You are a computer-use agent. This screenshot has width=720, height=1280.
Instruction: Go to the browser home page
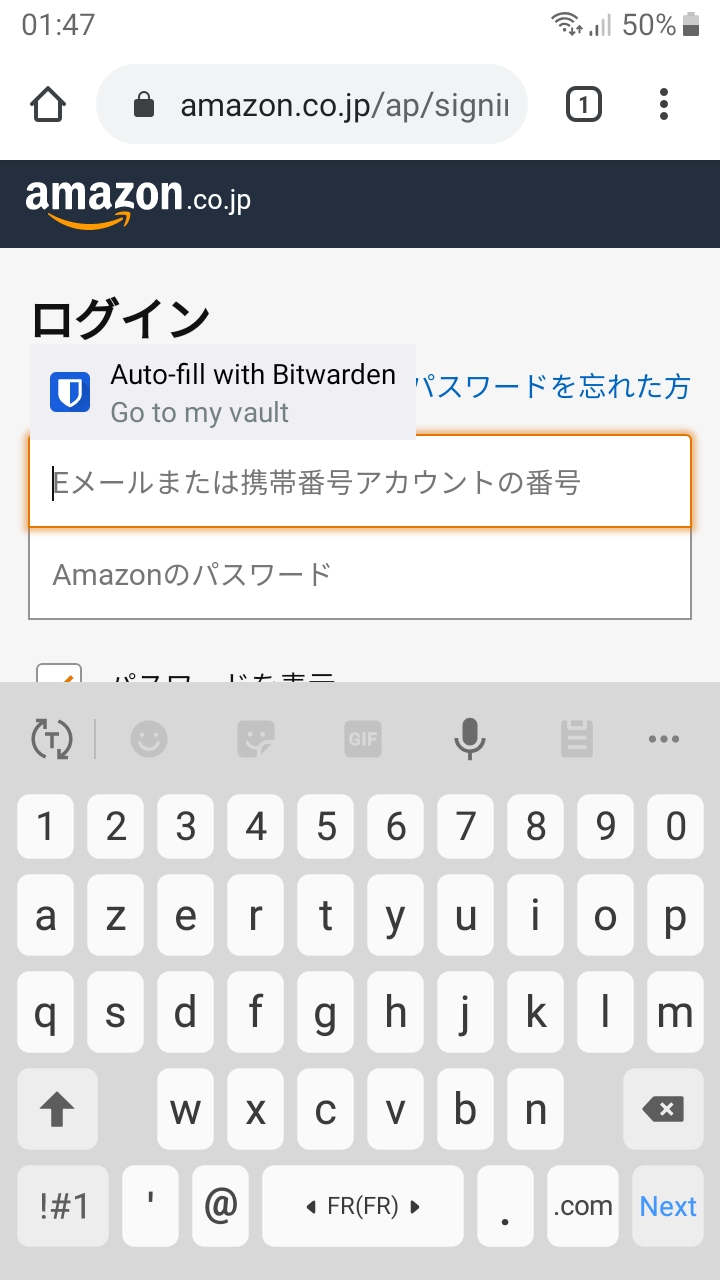(48, 105)
